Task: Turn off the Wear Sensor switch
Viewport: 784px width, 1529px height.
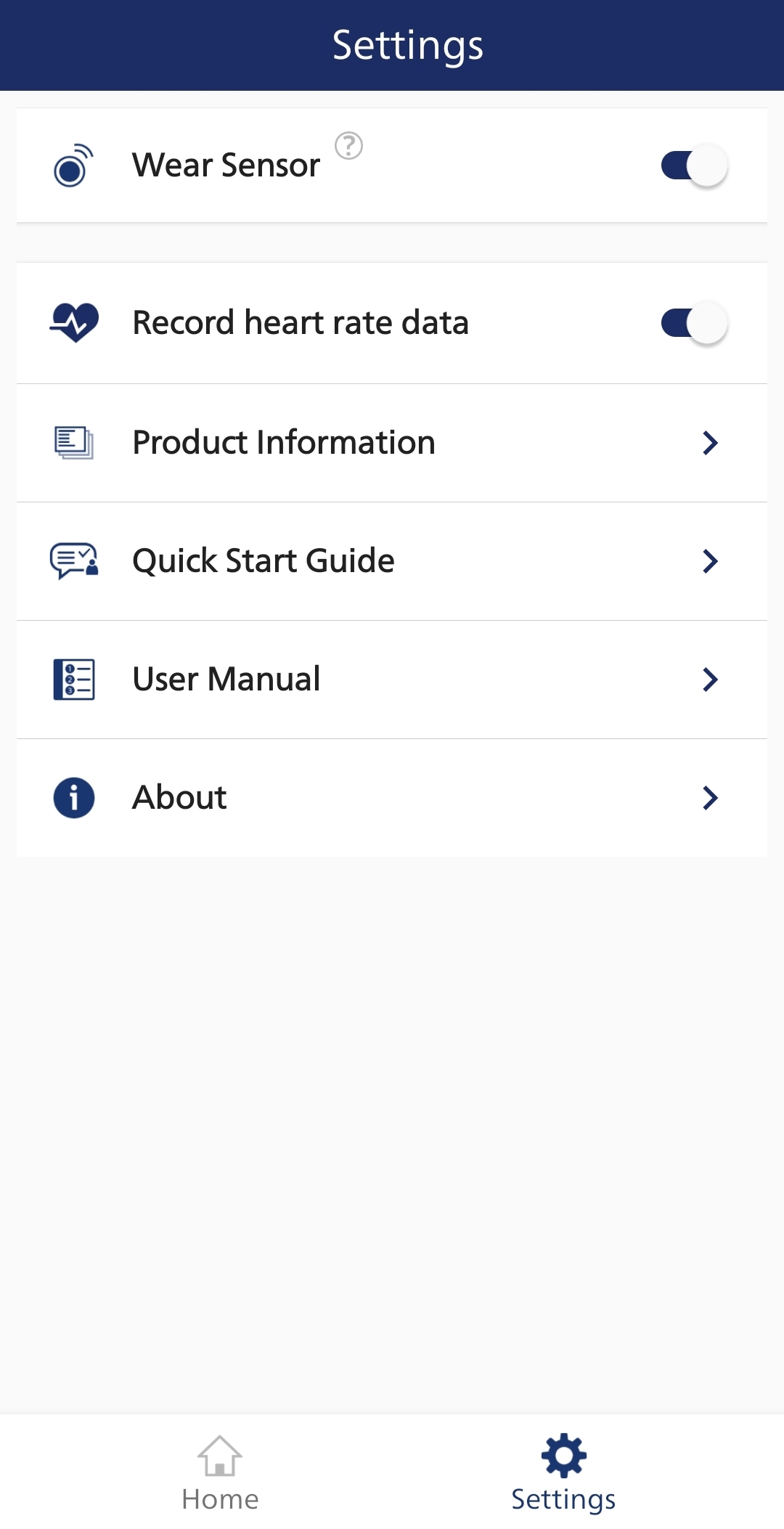Action: tap(693, 166)
